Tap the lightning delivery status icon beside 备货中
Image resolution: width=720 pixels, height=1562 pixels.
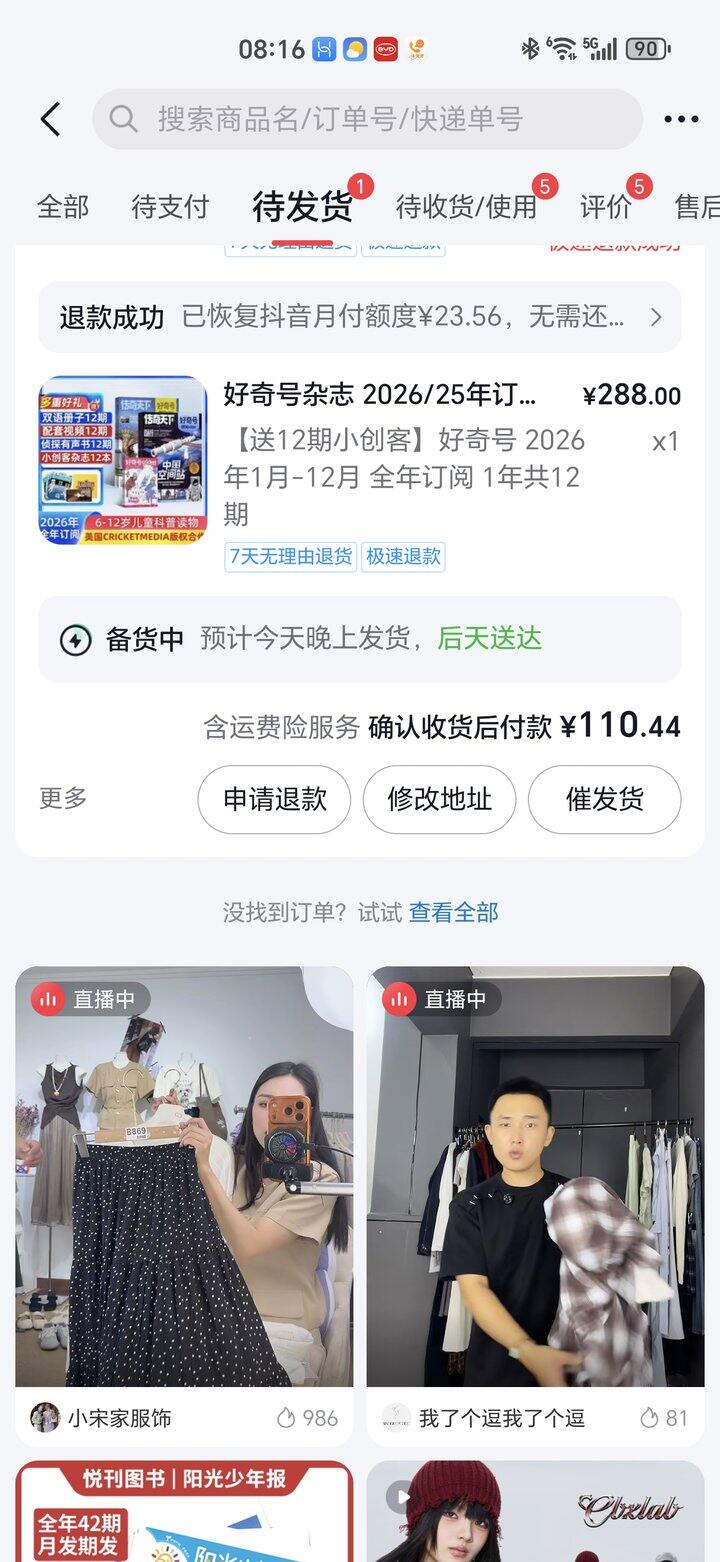coord(74,638)
